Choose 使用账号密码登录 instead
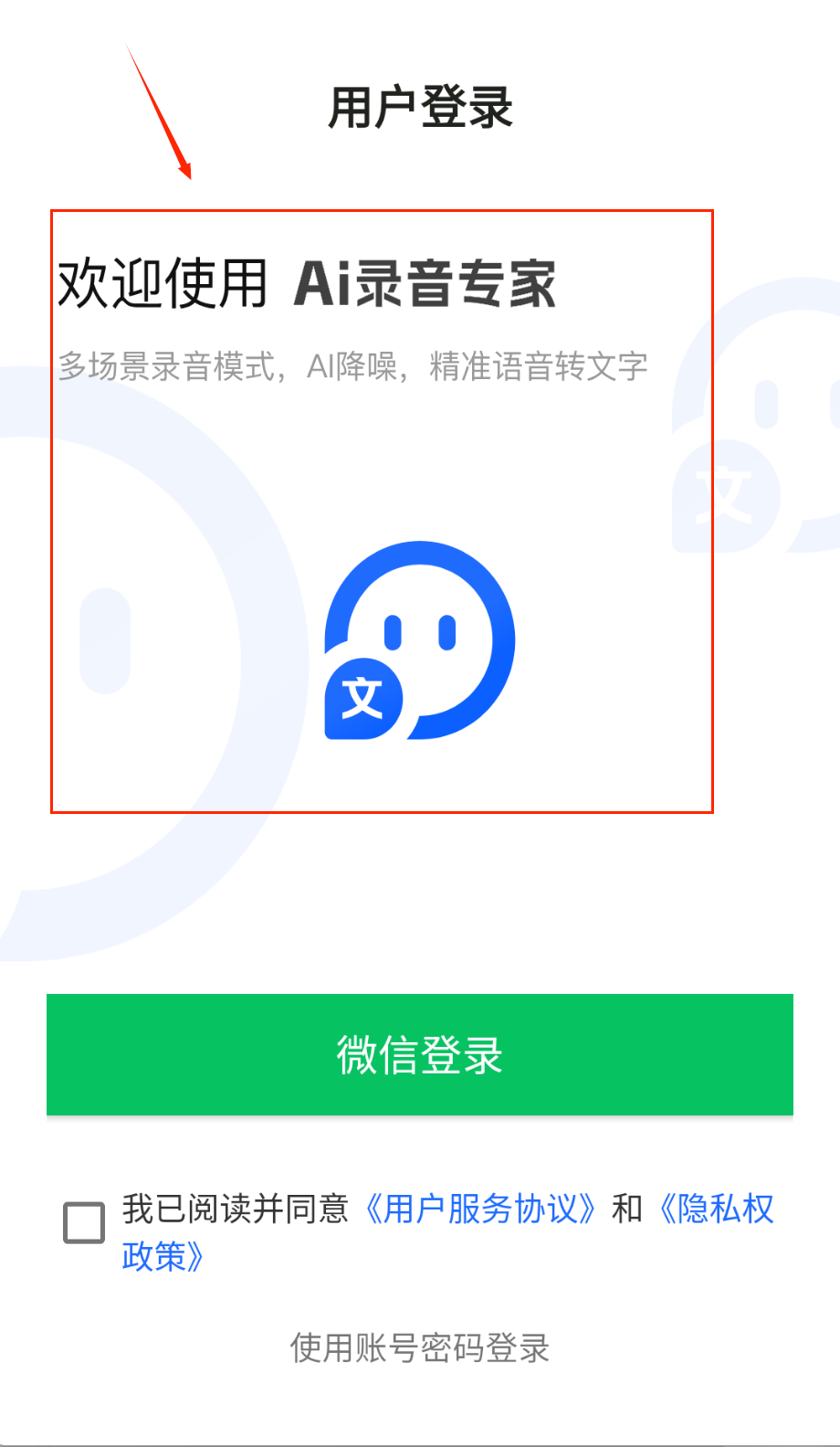Screen dimensions: 840x1447 [x=420, y=1347]
